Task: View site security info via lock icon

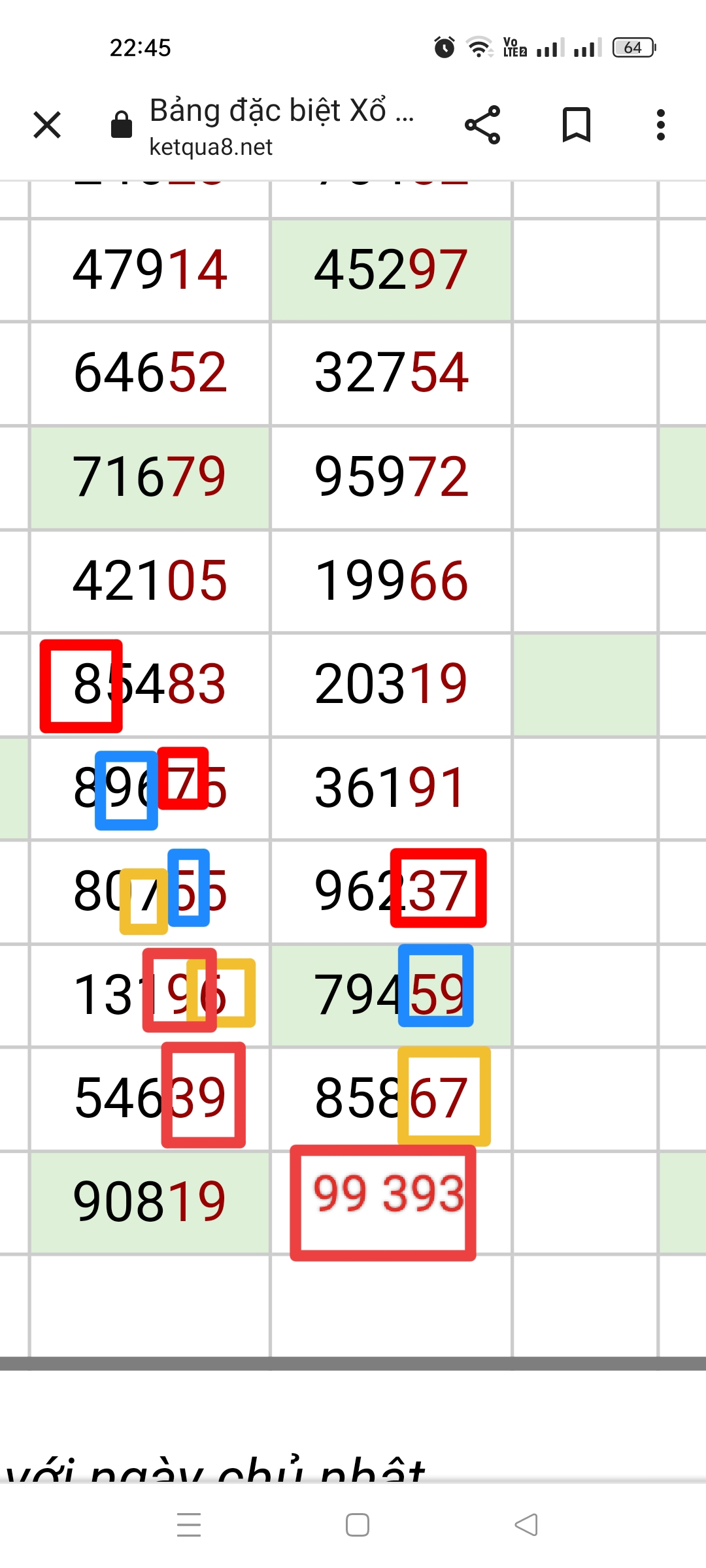Action: pyautogui.click(x=122, y=124)
